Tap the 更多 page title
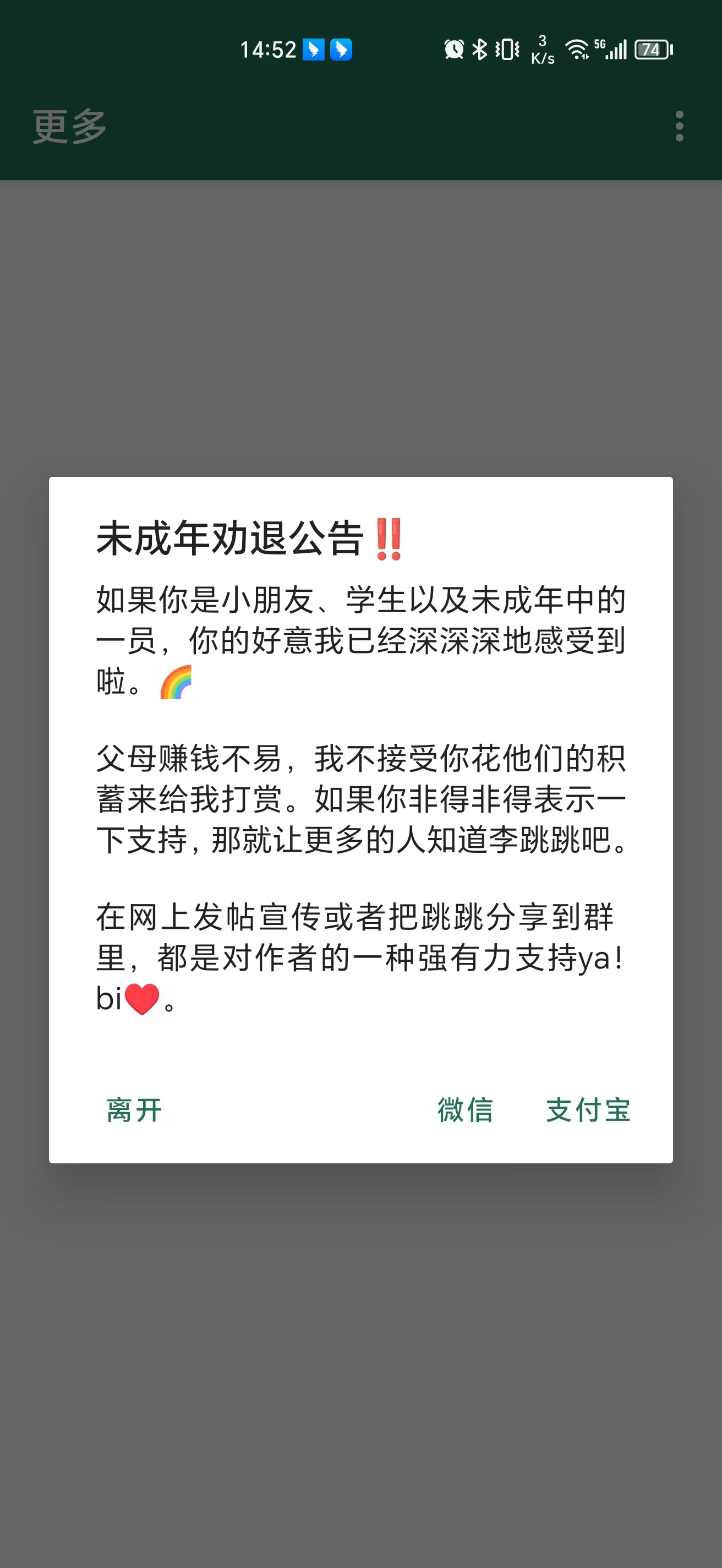This screenshot has width=722, height=1568. 68,126
